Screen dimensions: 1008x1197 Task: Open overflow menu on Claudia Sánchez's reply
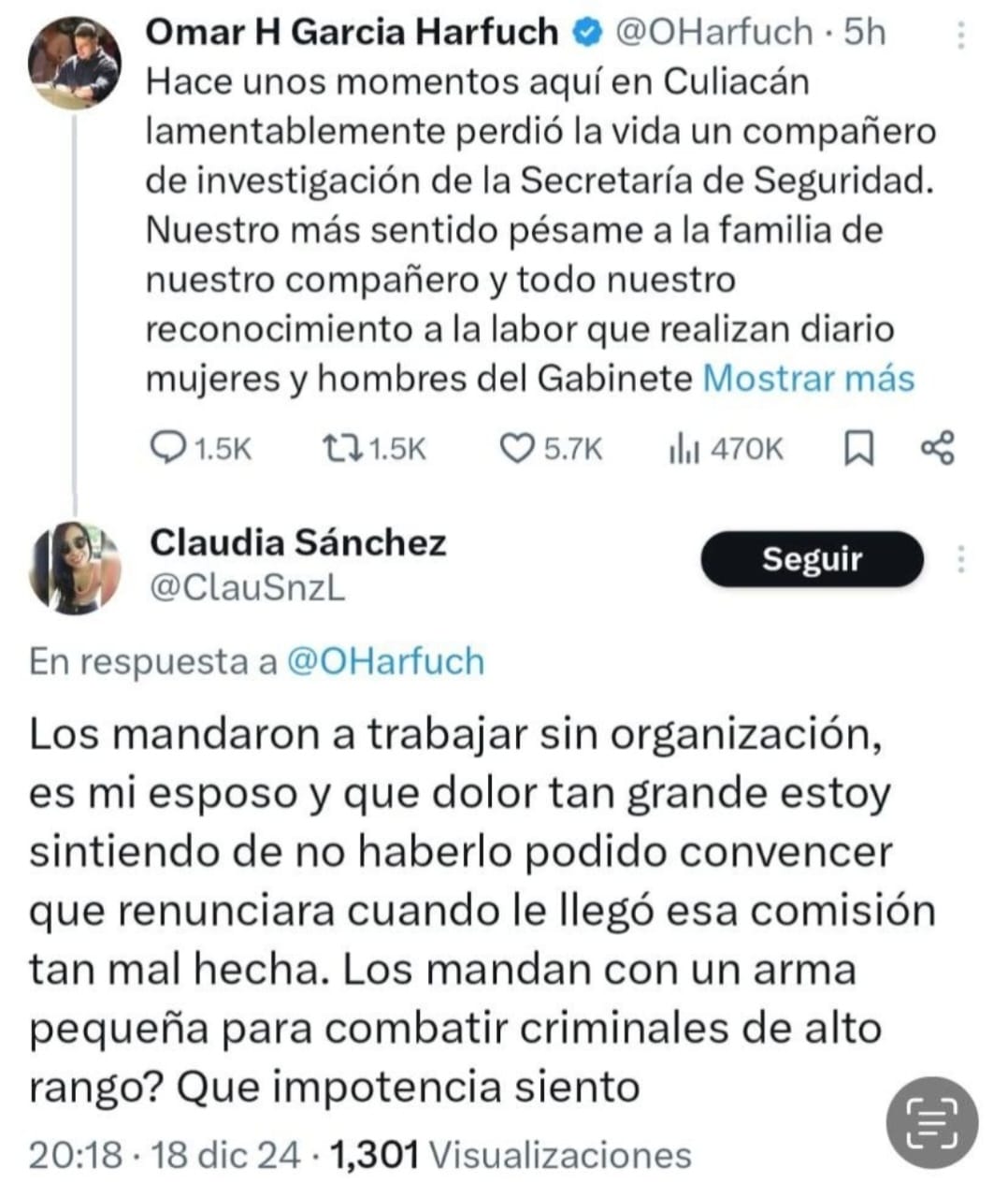[x=960, y=559]
